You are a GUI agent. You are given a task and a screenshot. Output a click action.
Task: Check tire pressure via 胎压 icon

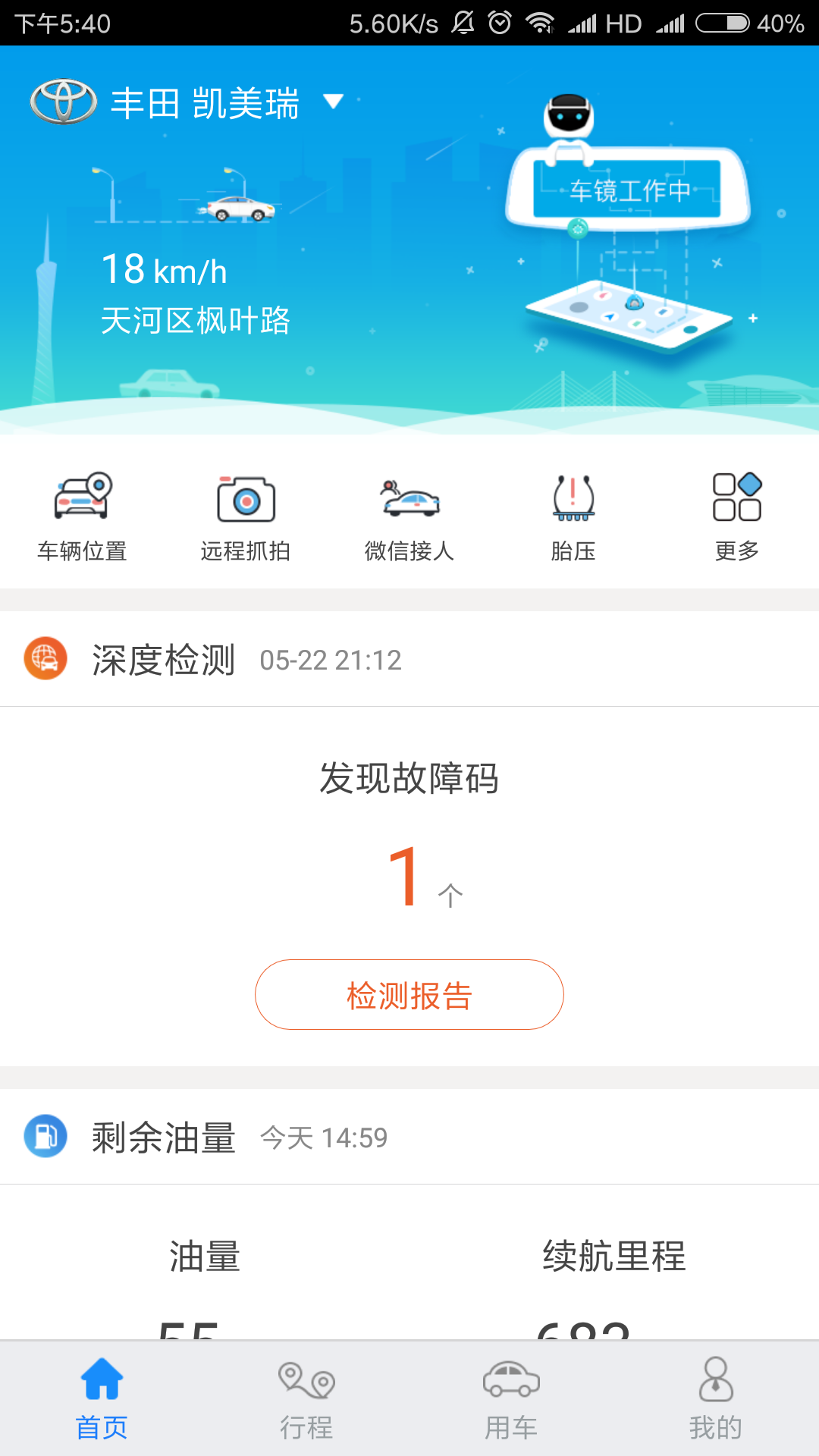click(x=573, y=500)
